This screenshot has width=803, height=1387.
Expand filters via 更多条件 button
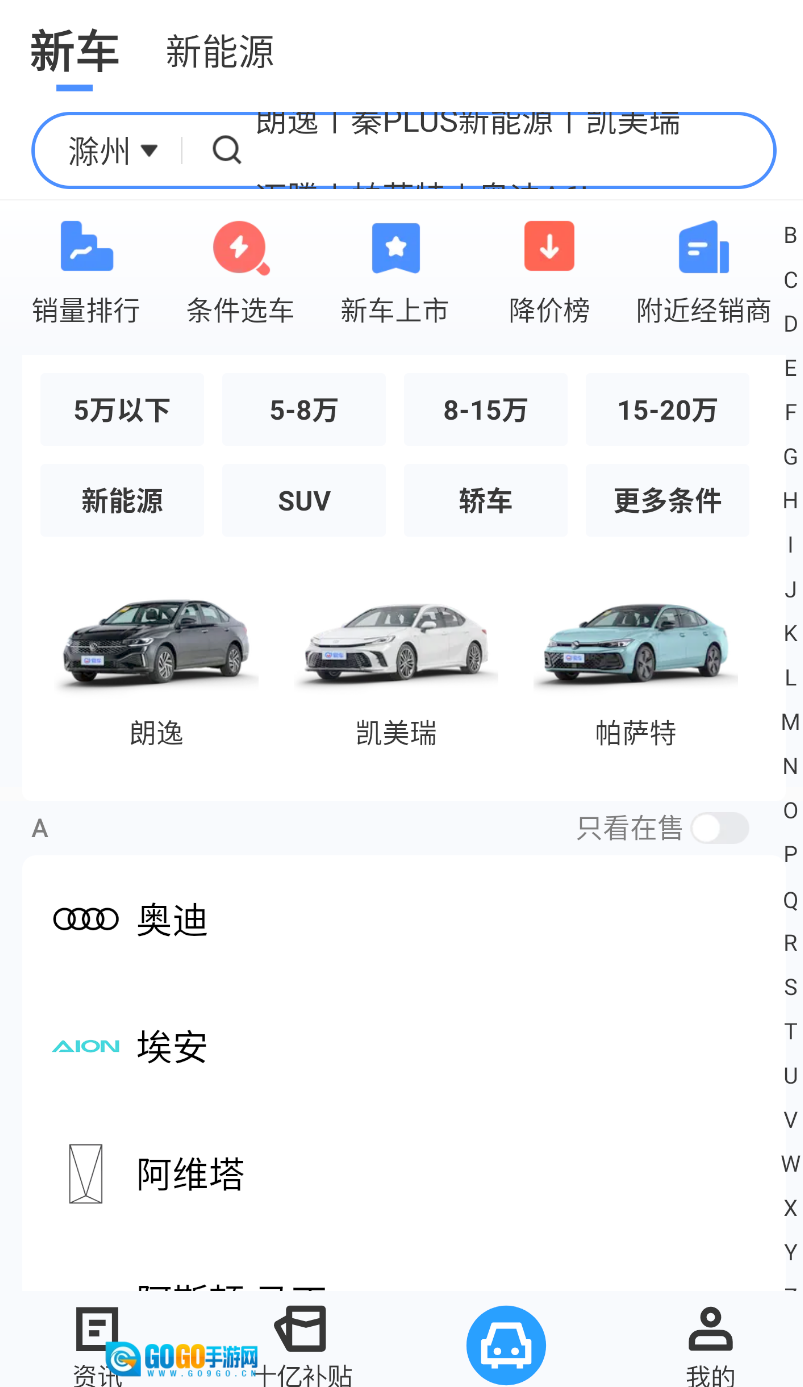(x=667, y=500)
